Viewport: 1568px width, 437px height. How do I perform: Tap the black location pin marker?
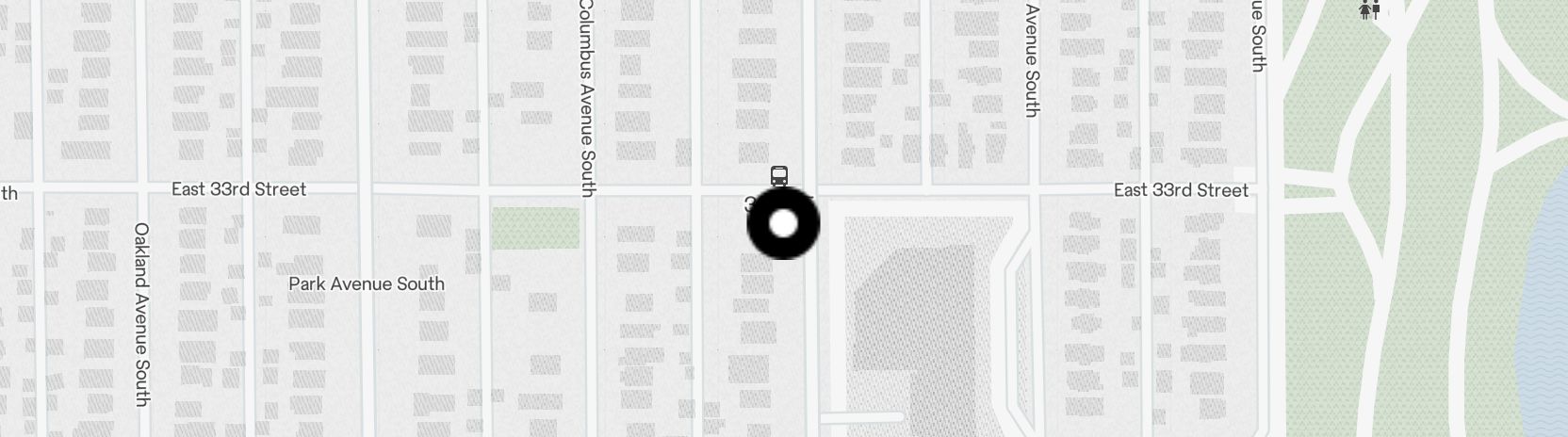tap(783, 223)
